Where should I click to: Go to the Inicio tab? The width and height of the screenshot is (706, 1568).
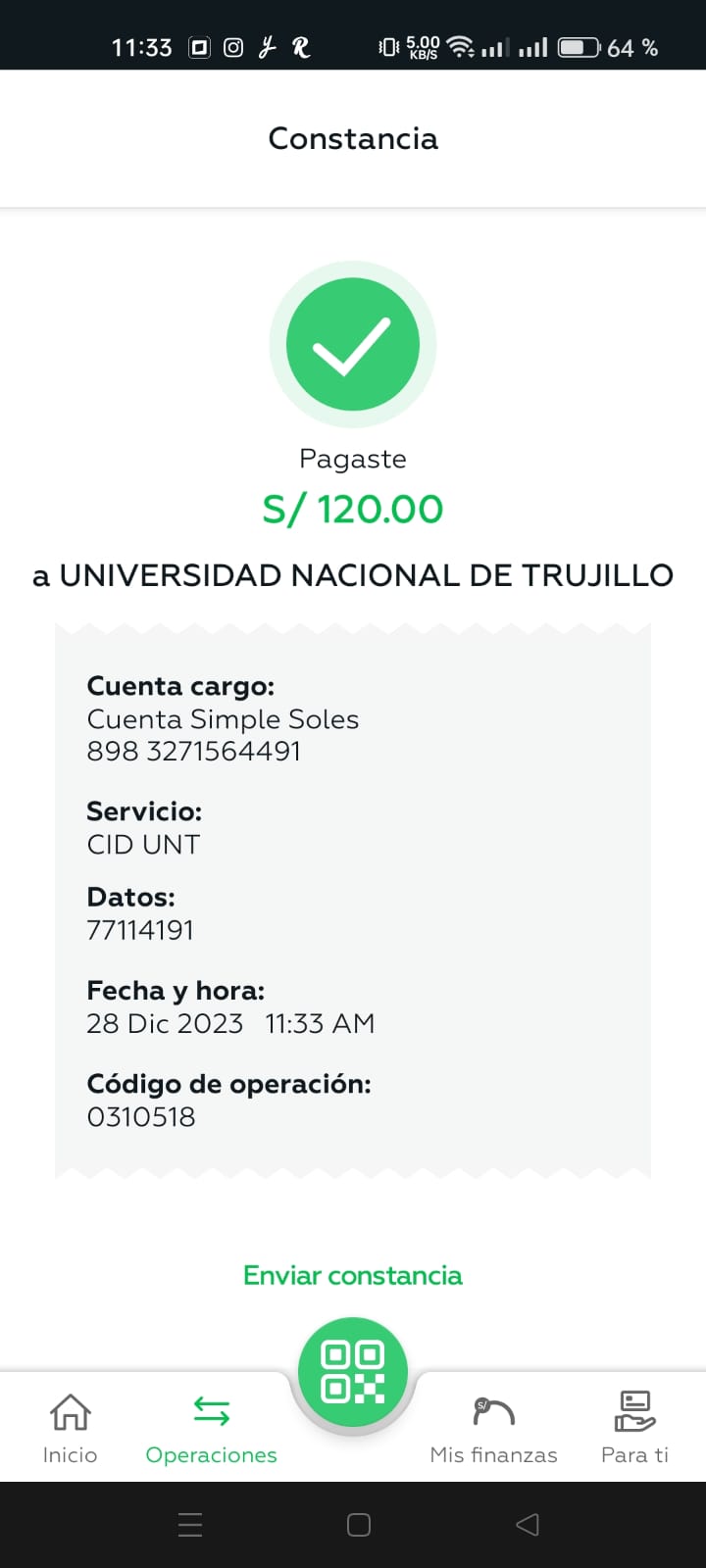71,1429
